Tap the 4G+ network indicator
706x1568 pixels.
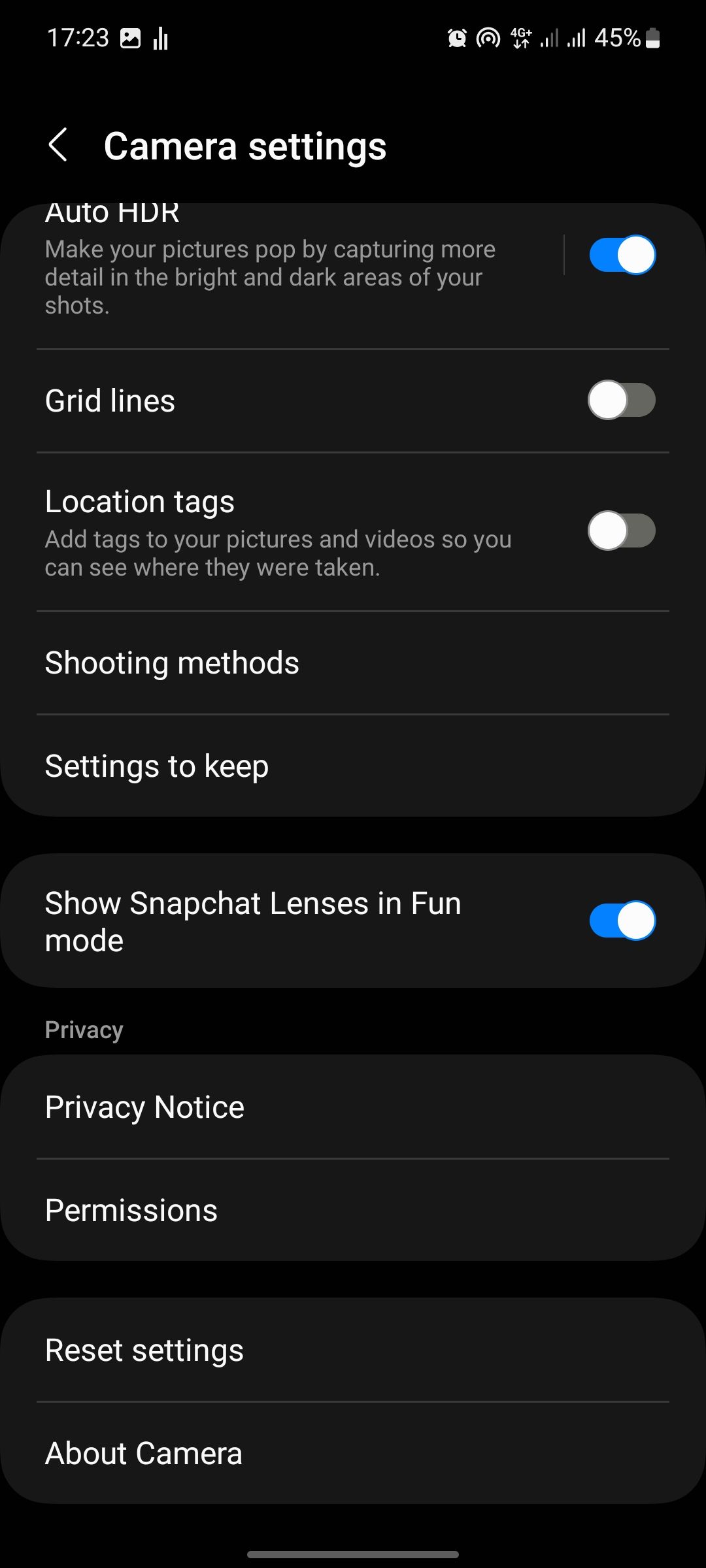(521, 37)
